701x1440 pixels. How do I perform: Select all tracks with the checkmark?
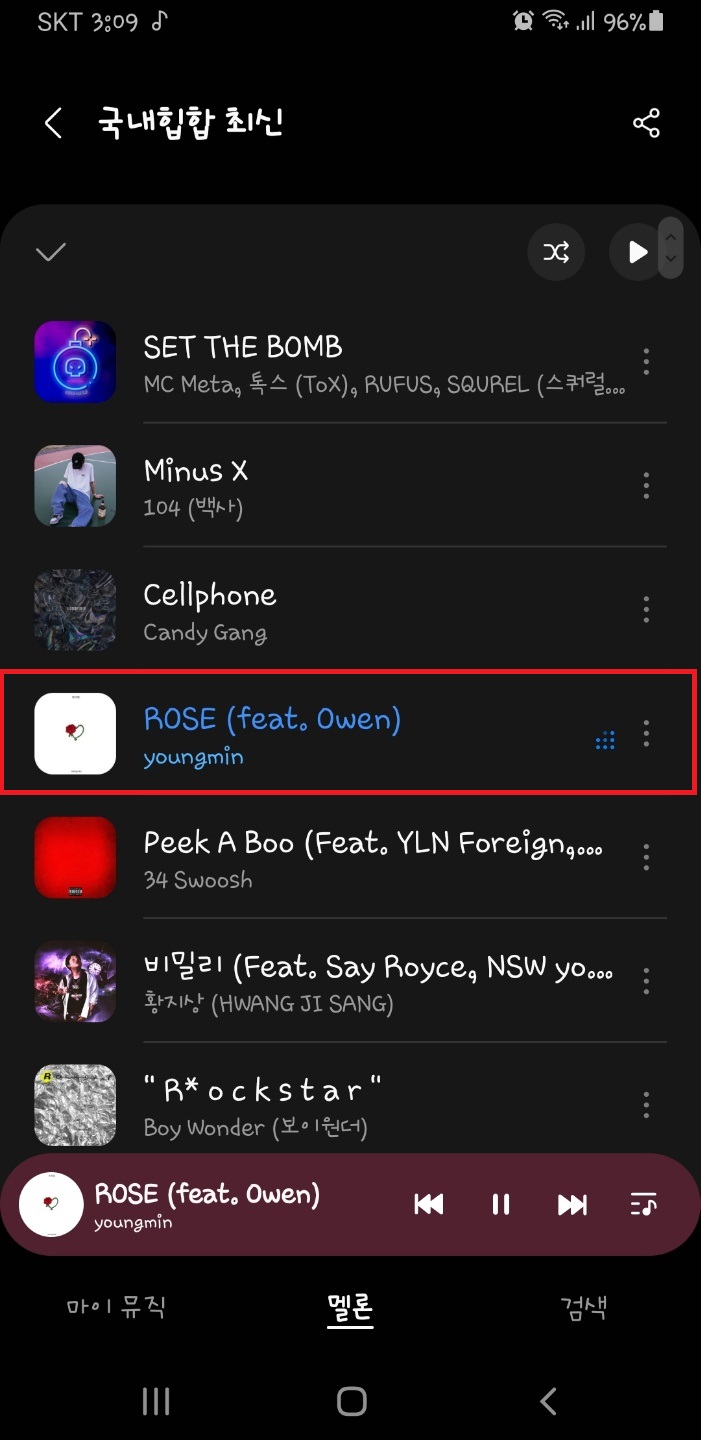50,252
